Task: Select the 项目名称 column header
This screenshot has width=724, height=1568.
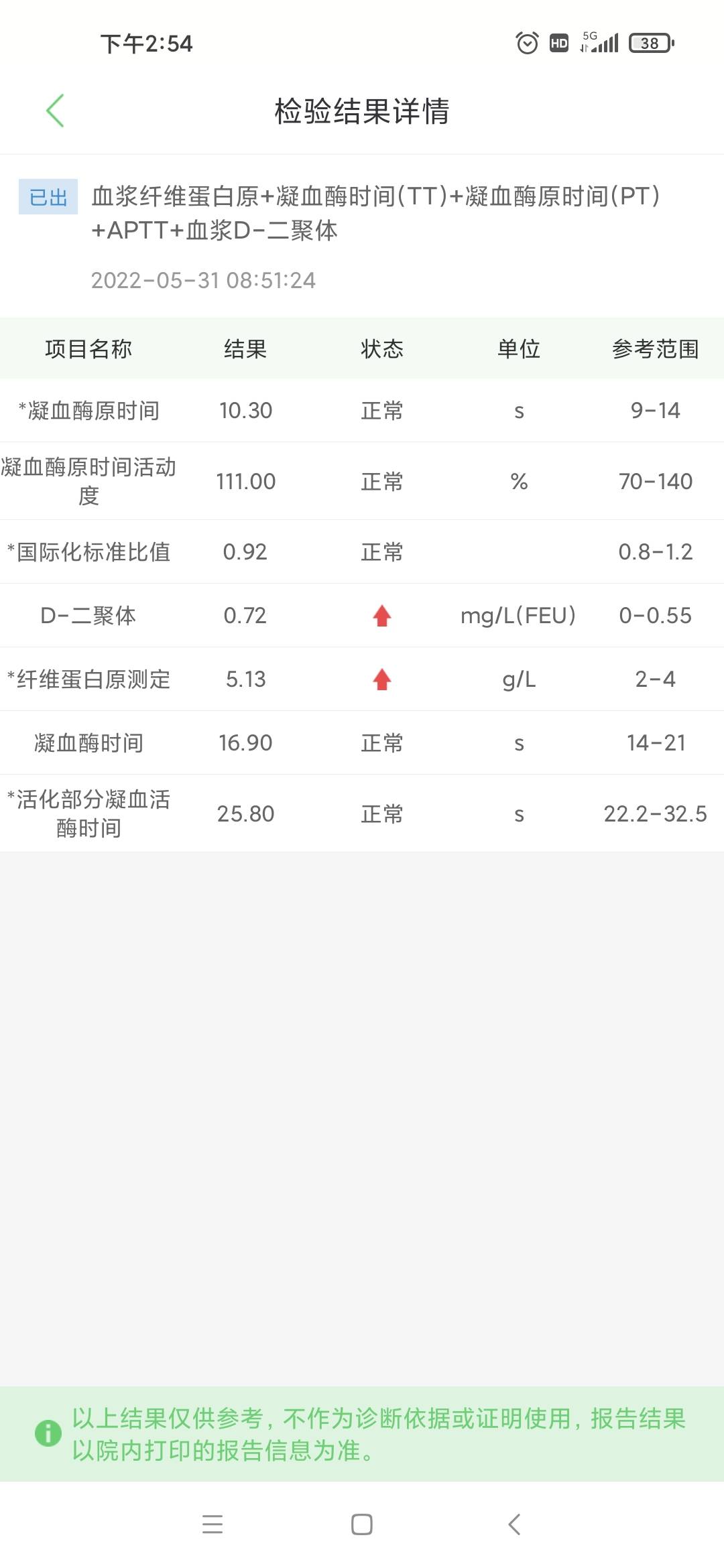Action: click(88, 349)
